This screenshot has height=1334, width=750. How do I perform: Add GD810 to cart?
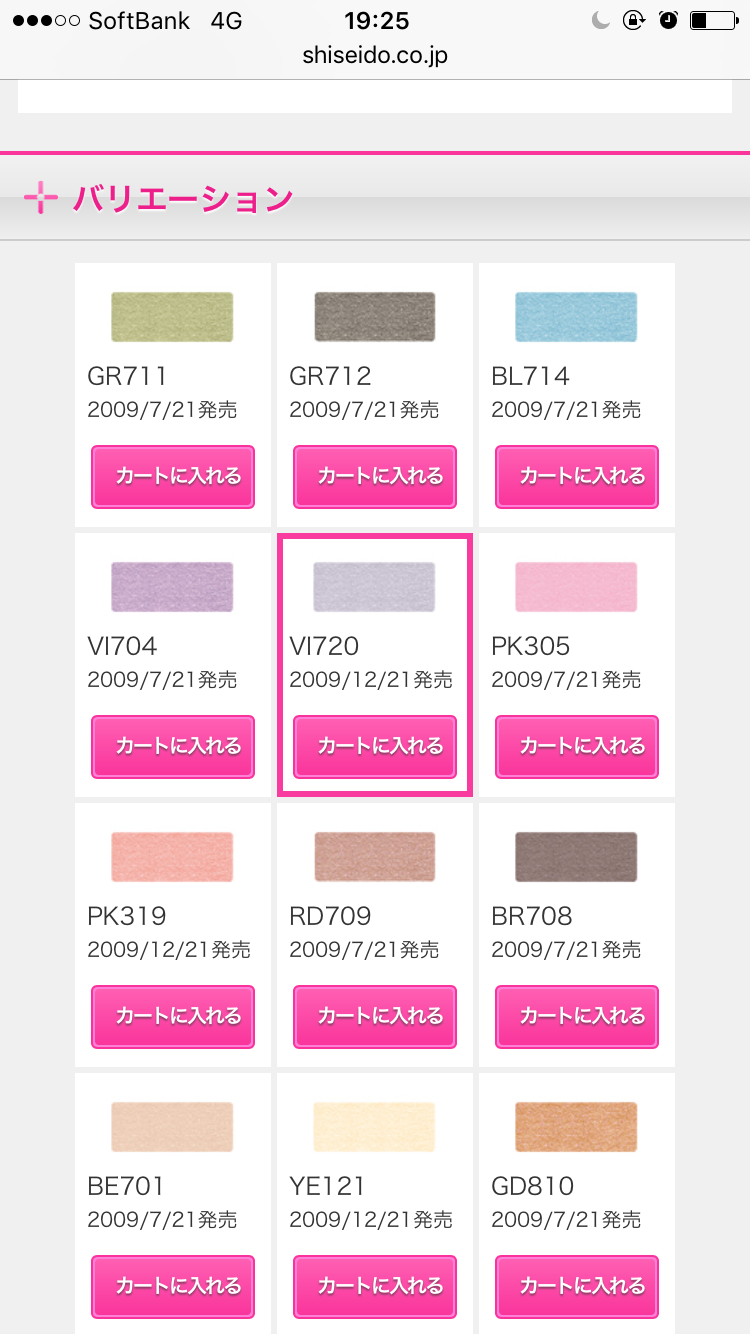(577, 1287)
